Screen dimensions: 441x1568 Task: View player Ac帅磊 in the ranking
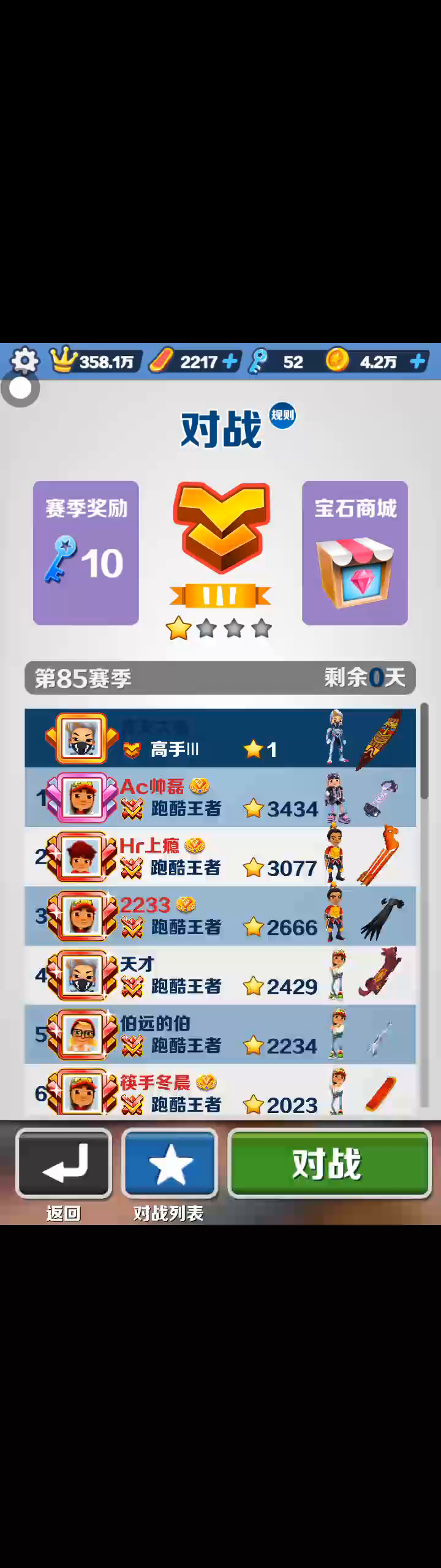221,797
